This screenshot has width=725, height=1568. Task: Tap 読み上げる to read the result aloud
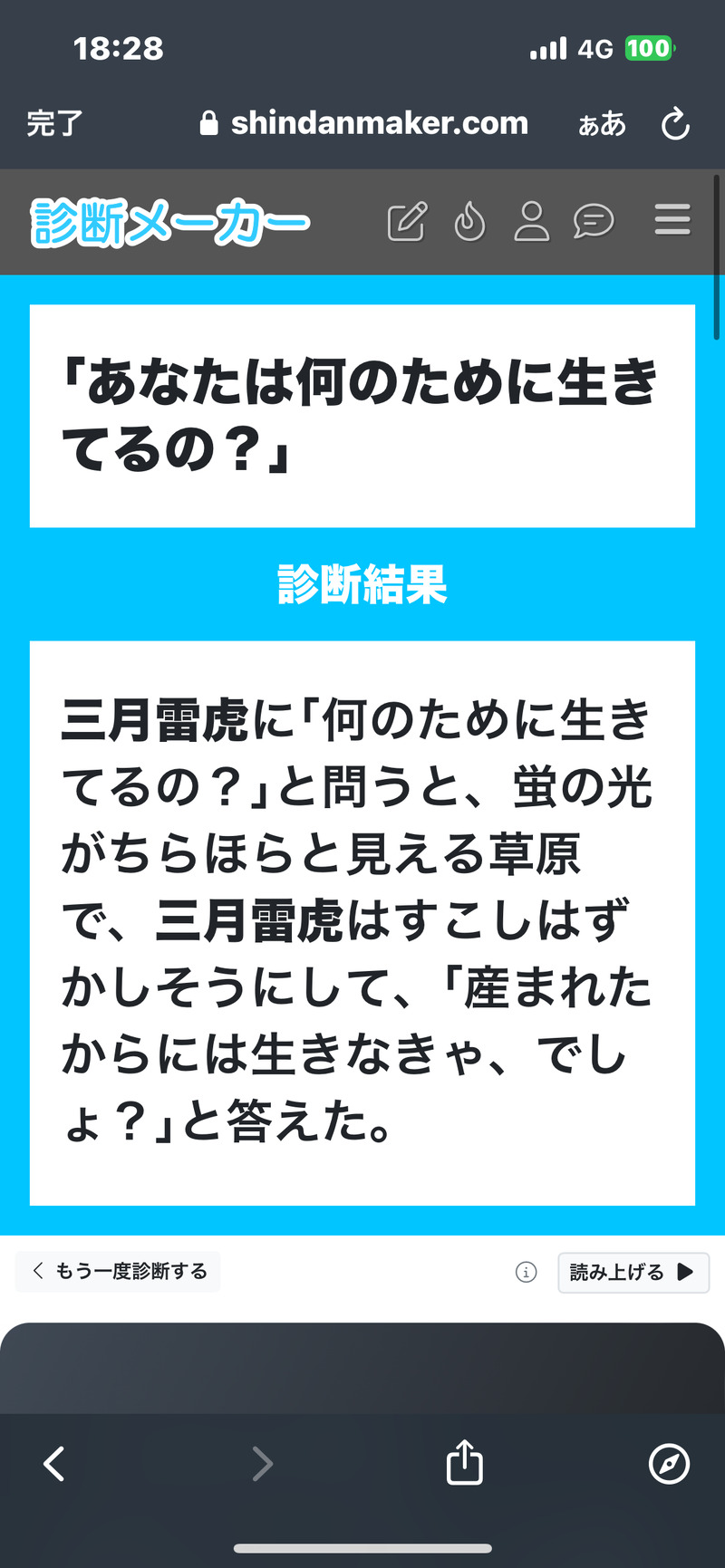(x=633, y=1273)
